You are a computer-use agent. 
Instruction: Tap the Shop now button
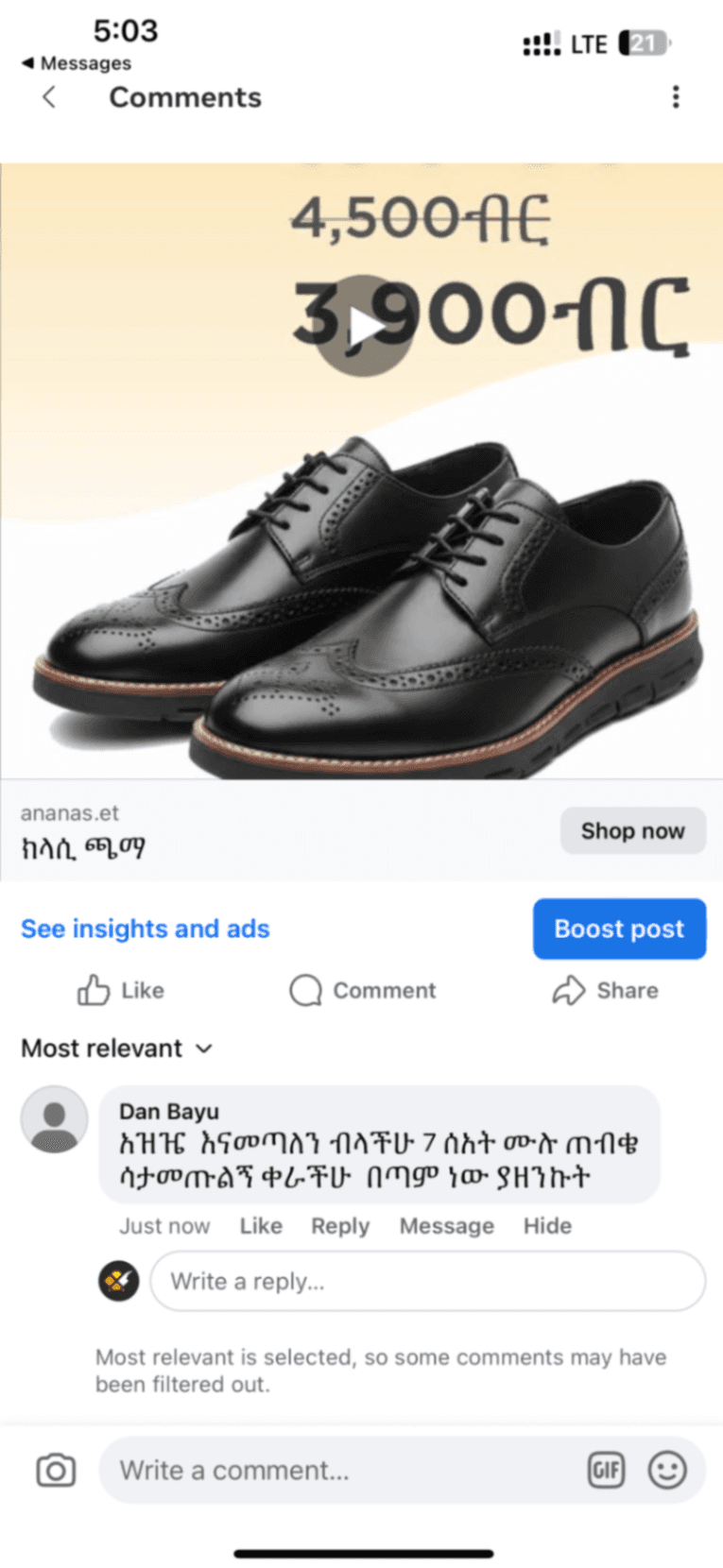click(x=632, y=831)
